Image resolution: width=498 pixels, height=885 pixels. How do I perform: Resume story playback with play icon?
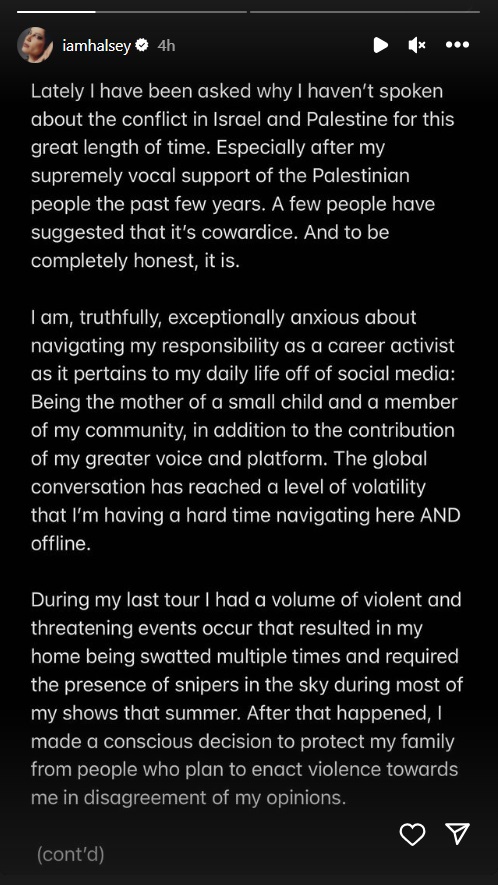[x=381, y=45]
